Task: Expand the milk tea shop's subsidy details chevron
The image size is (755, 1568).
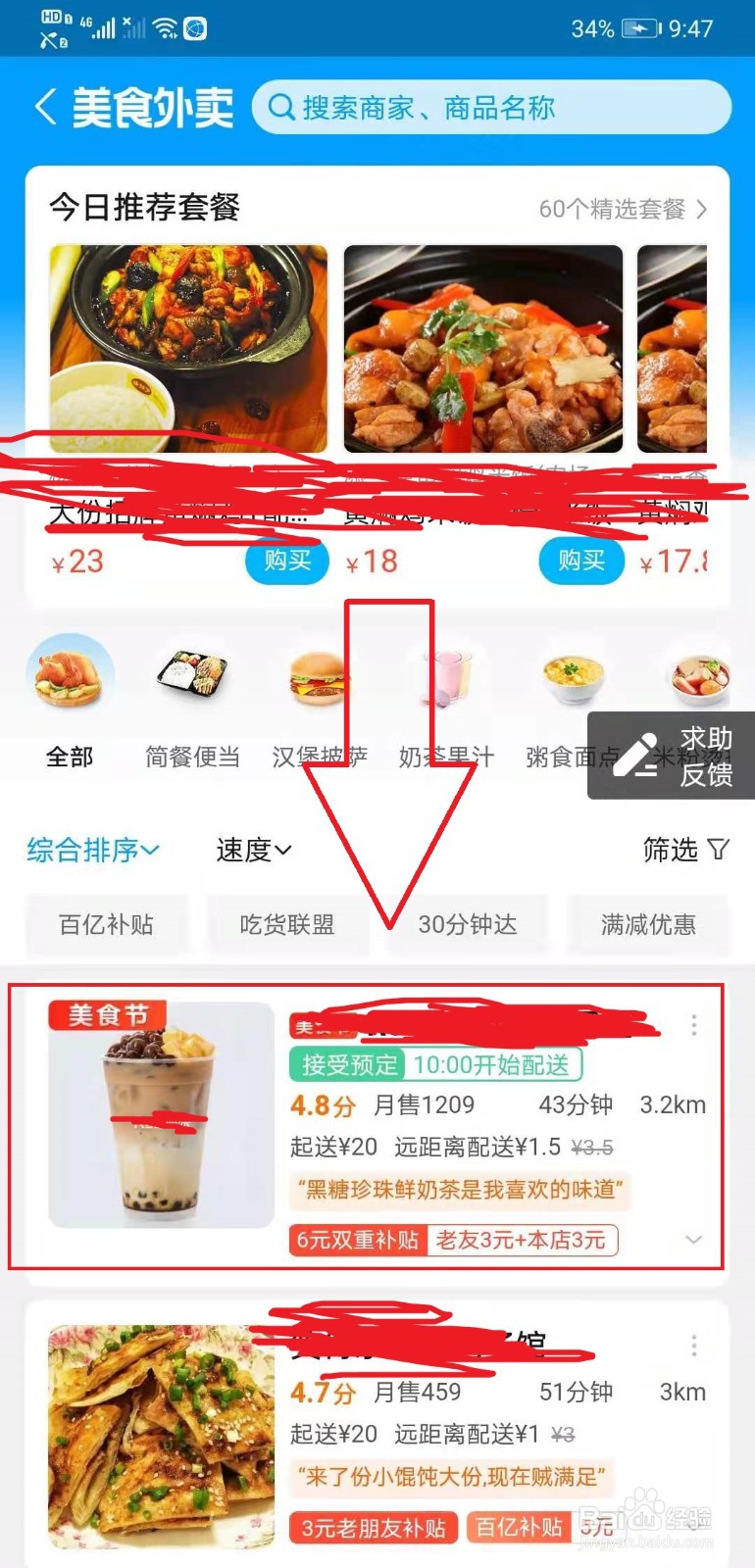Action: 692,1240
